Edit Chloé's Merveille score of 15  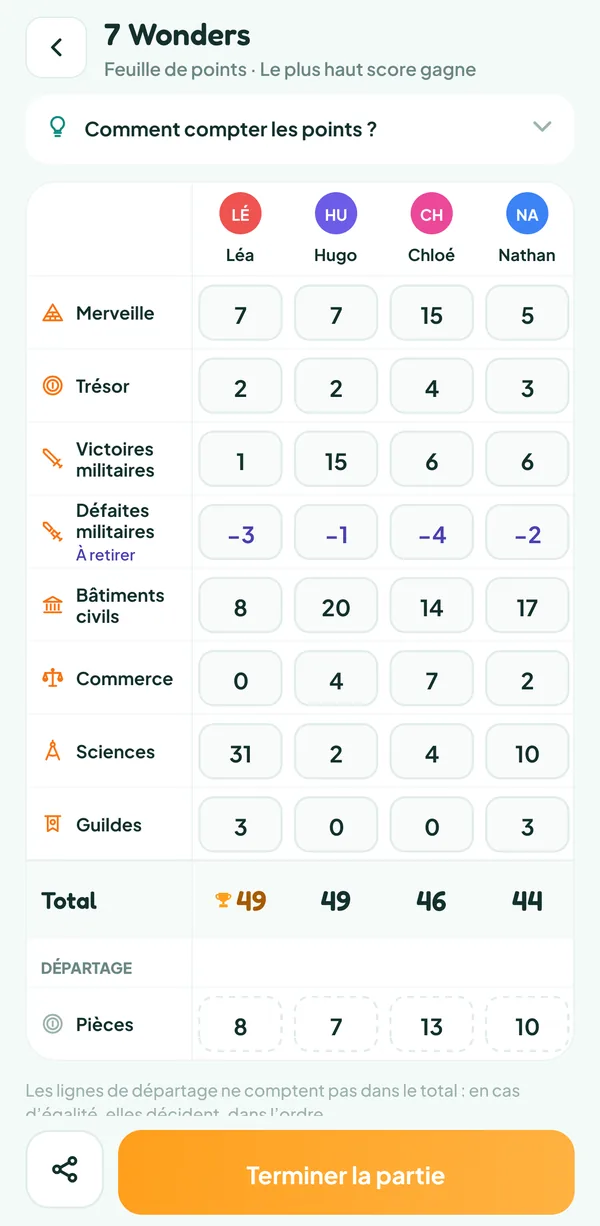pyautogui.click(x=431, y=314)
